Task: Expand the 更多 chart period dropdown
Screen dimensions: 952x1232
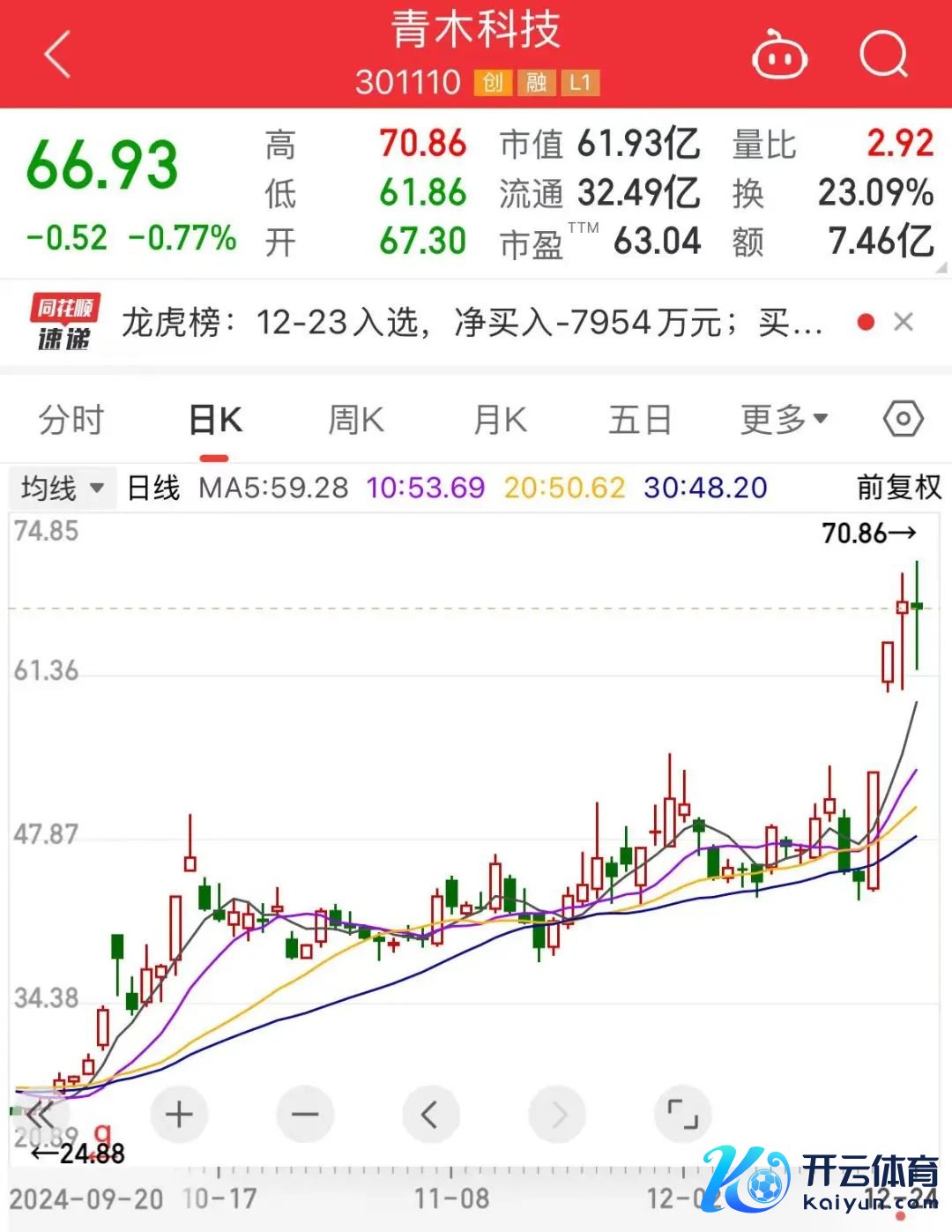Action: (x=784, y=420)
